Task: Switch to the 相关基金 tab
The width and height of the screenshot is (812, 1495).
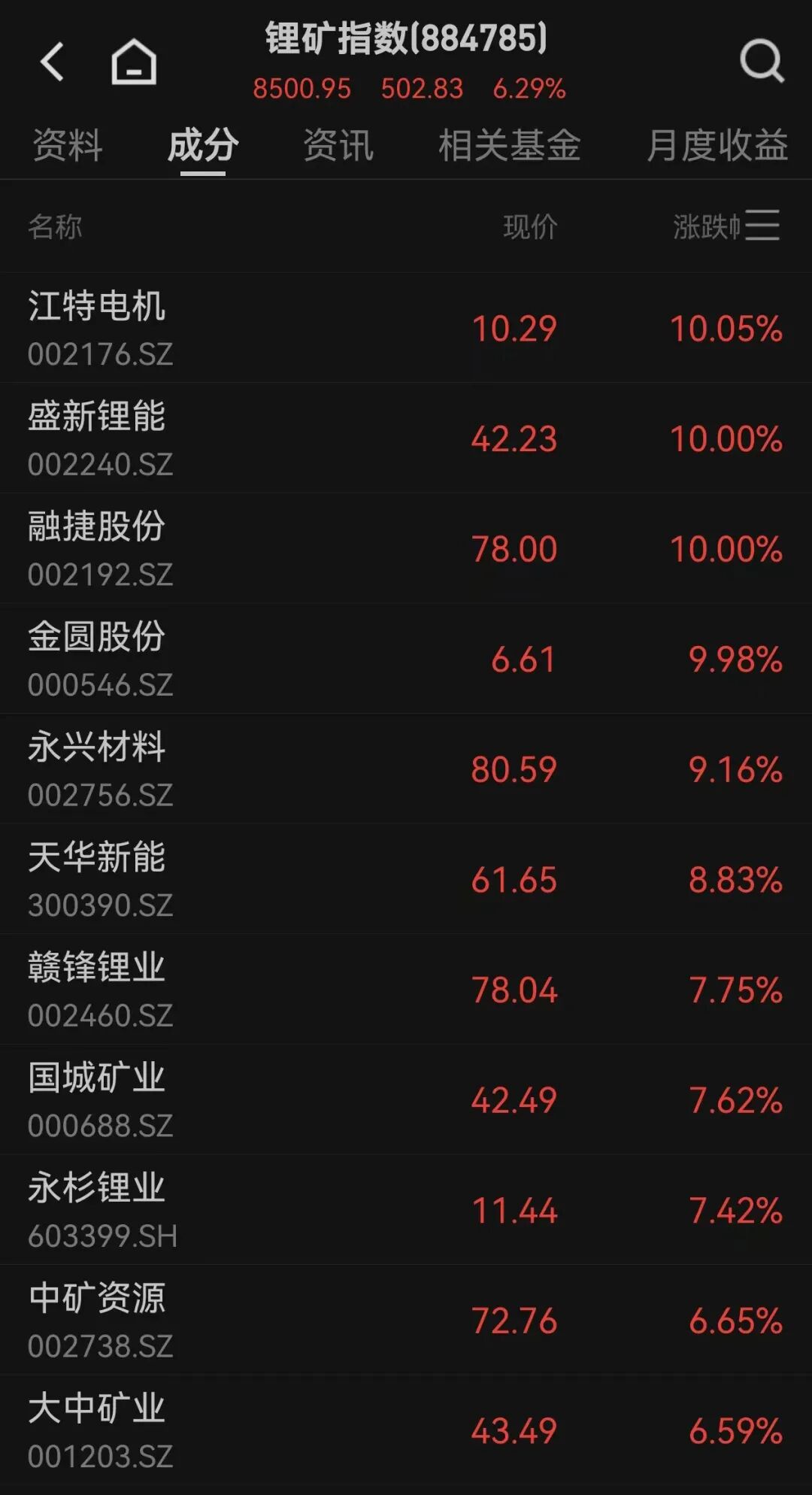Action: click(x=509, y=145)
